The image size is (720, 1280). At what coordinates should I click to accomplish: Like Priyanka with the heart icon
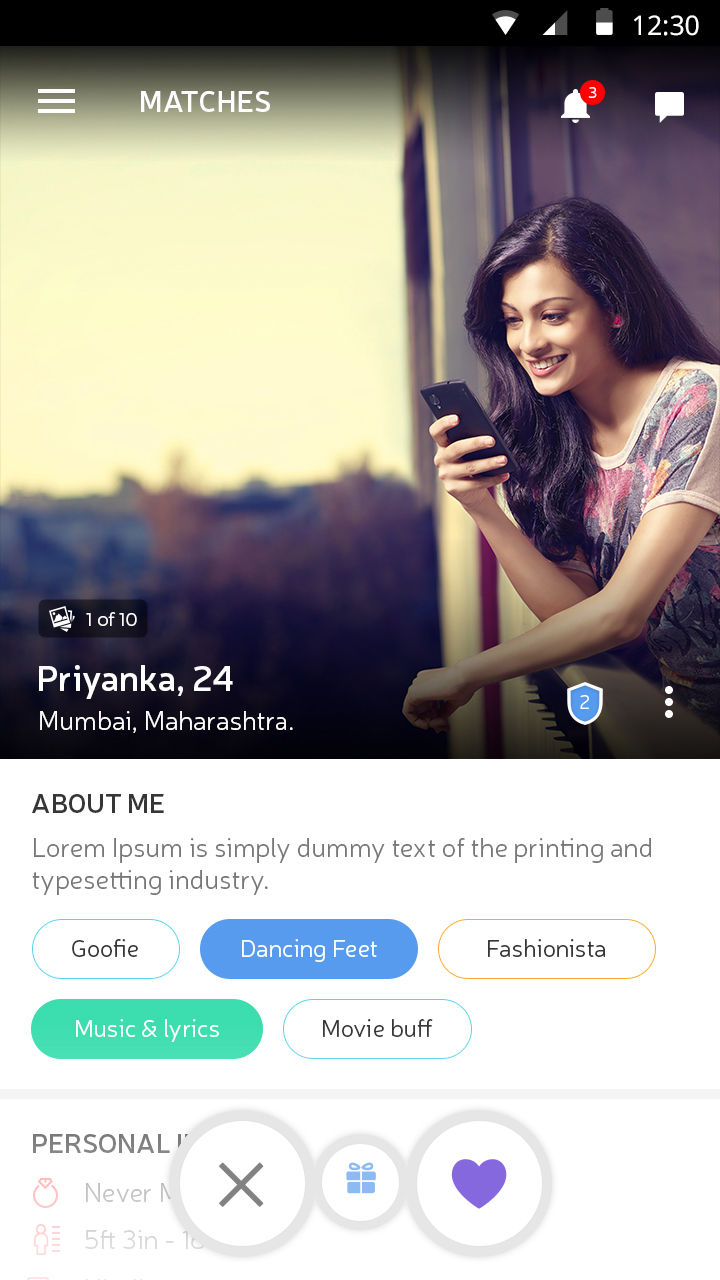click(479, 1183)
